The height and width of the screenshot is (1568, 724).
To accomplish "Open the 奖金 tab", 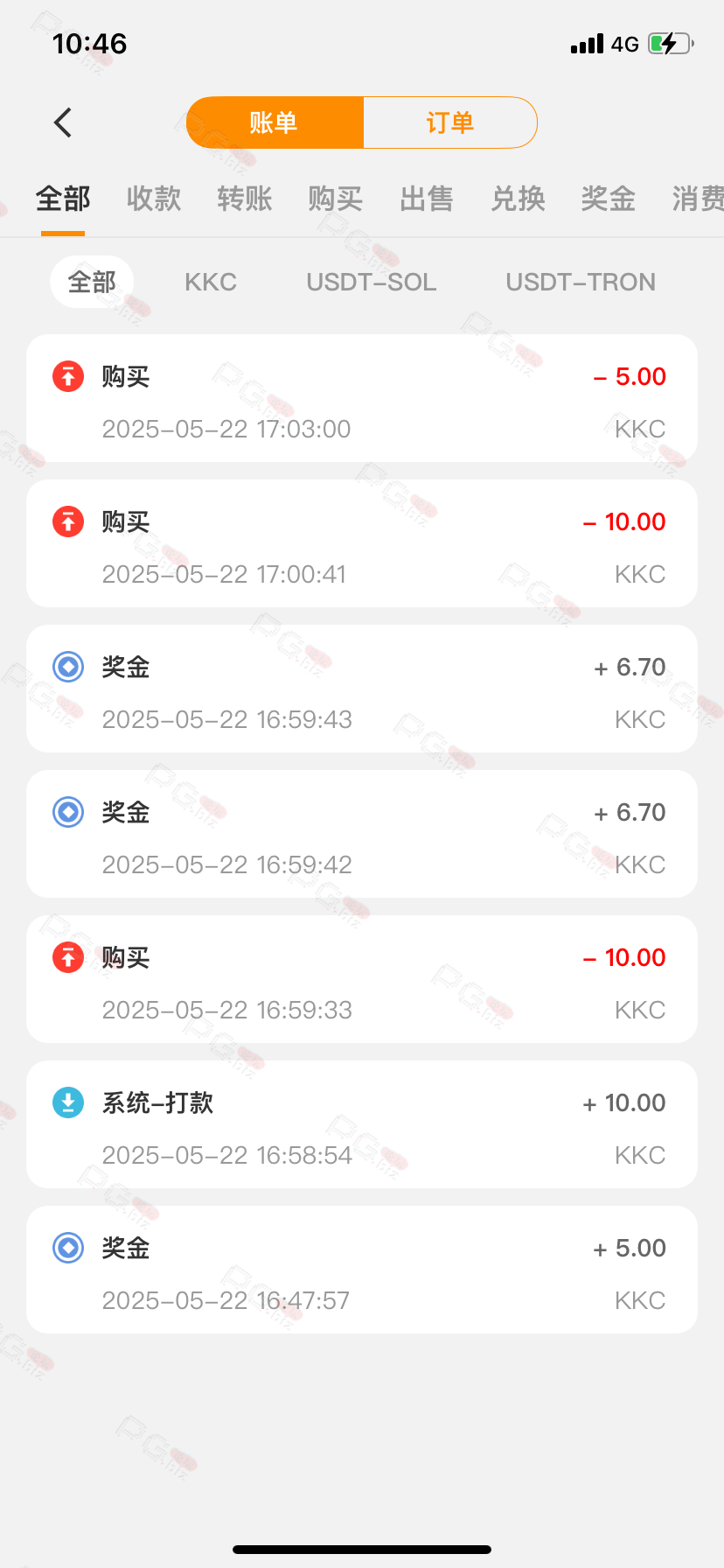I will (x=609, y=199).
